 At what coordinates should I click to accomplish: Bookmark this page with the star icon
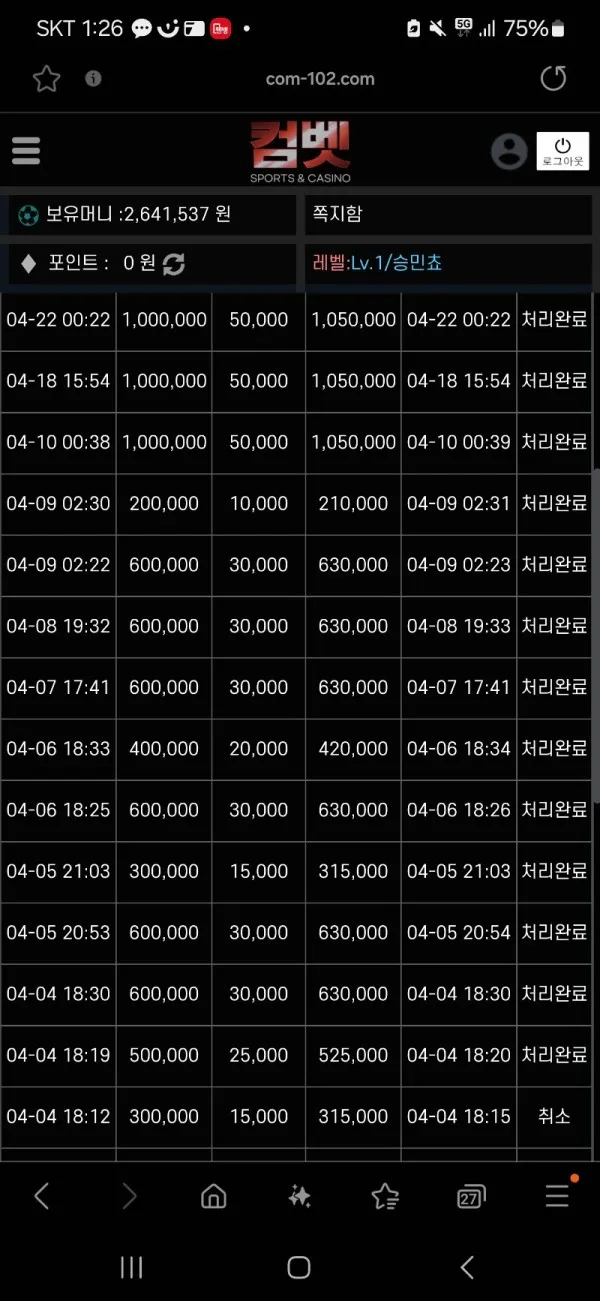pos(47,79)
